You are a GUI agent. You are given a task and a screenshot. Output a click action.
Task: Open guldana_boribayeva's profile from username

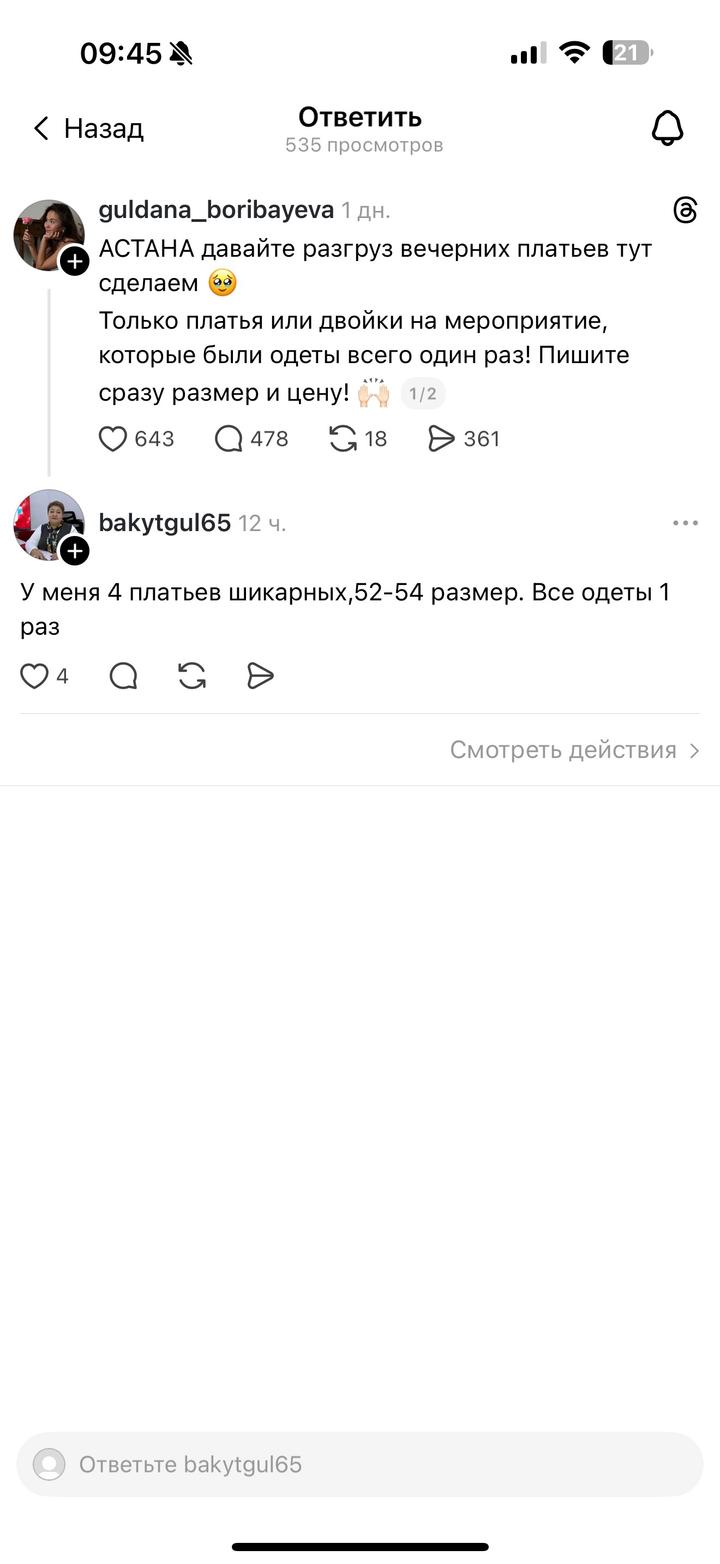coord(216,210)
